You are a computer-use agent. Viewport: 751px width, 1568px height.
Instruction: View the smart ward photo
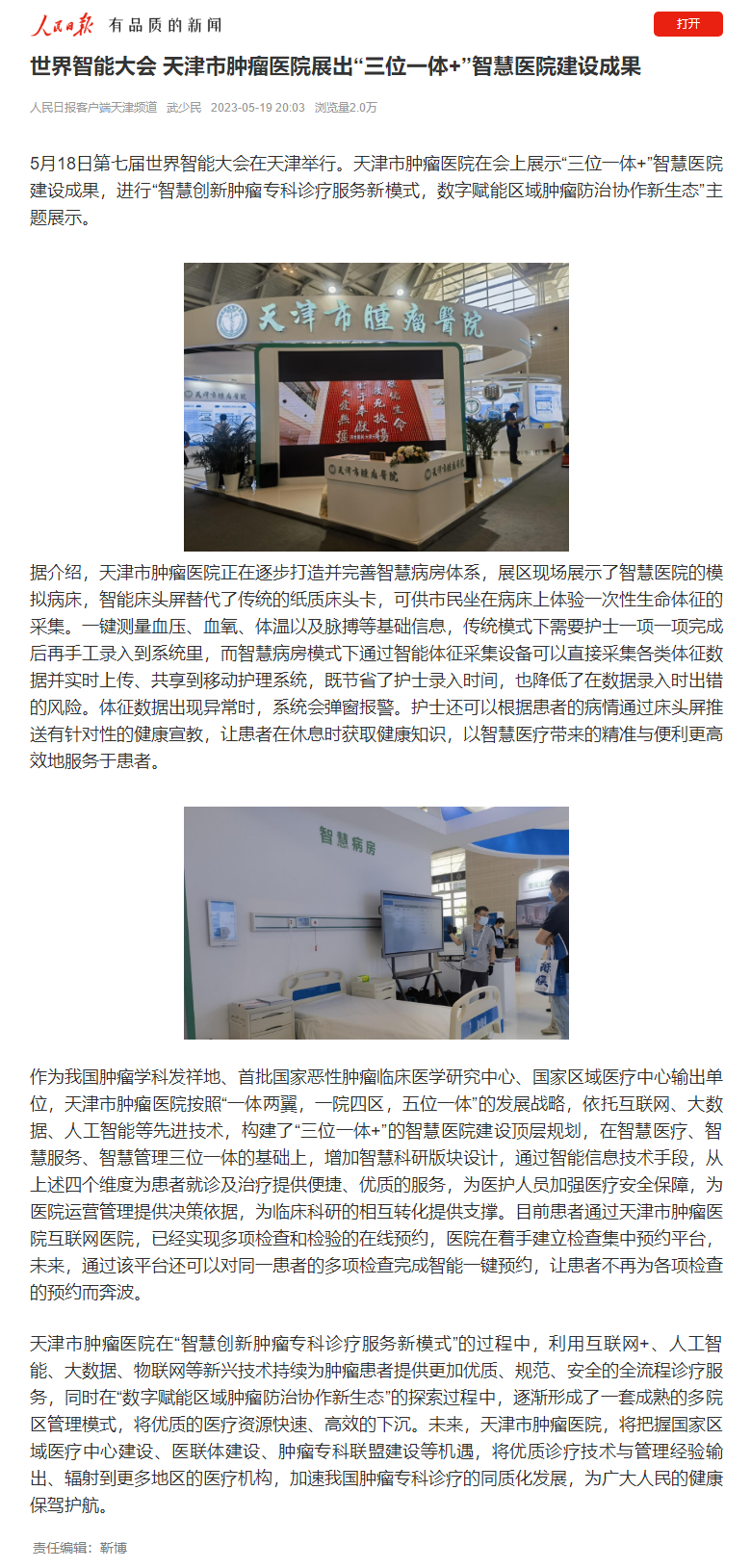pos(375,922)
